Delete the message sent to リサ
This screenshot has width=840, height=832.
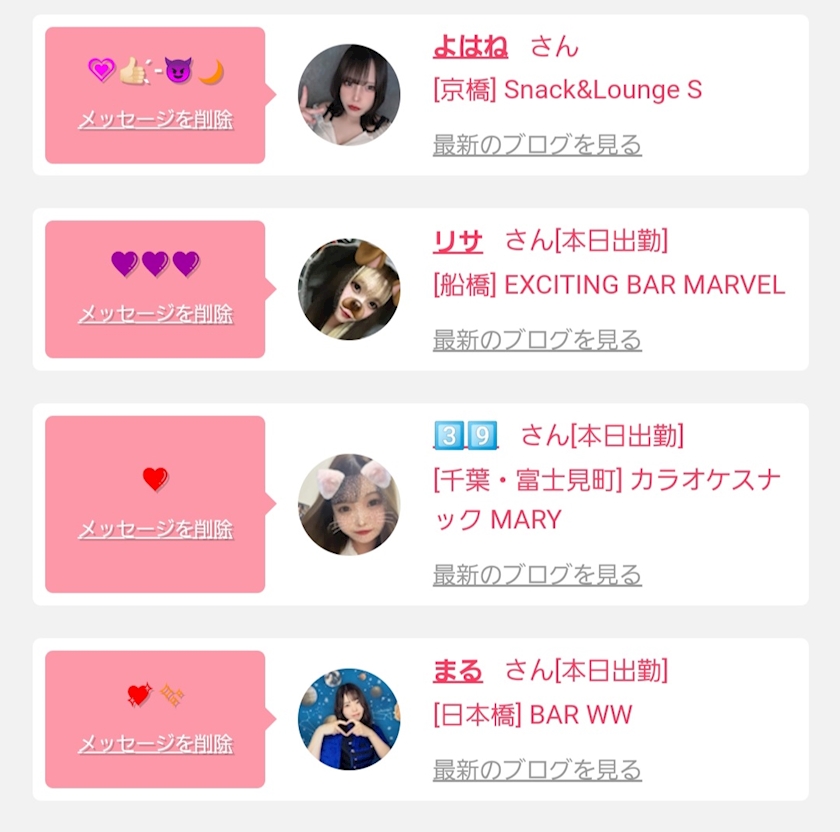(155, 314)
